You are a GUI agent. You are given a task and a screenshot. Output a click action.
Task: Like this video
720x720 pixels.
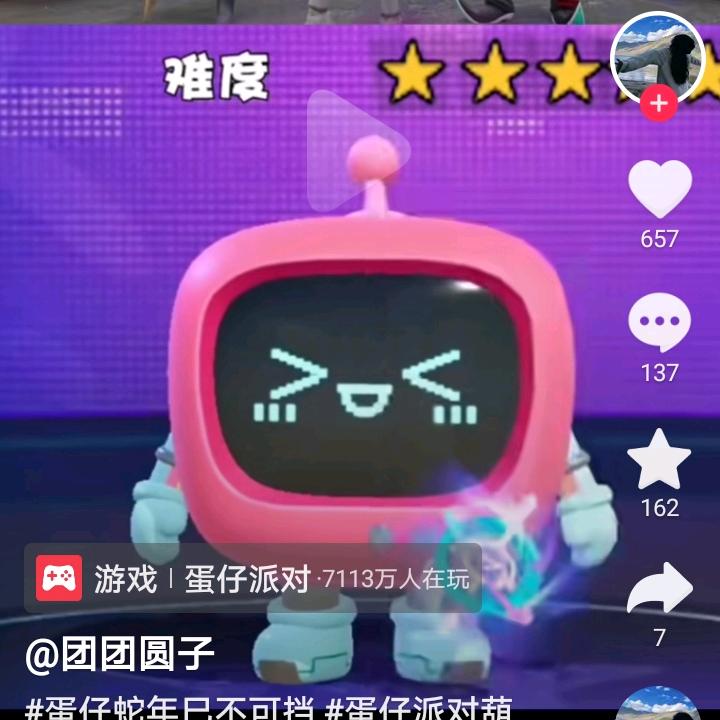[659, 190]
